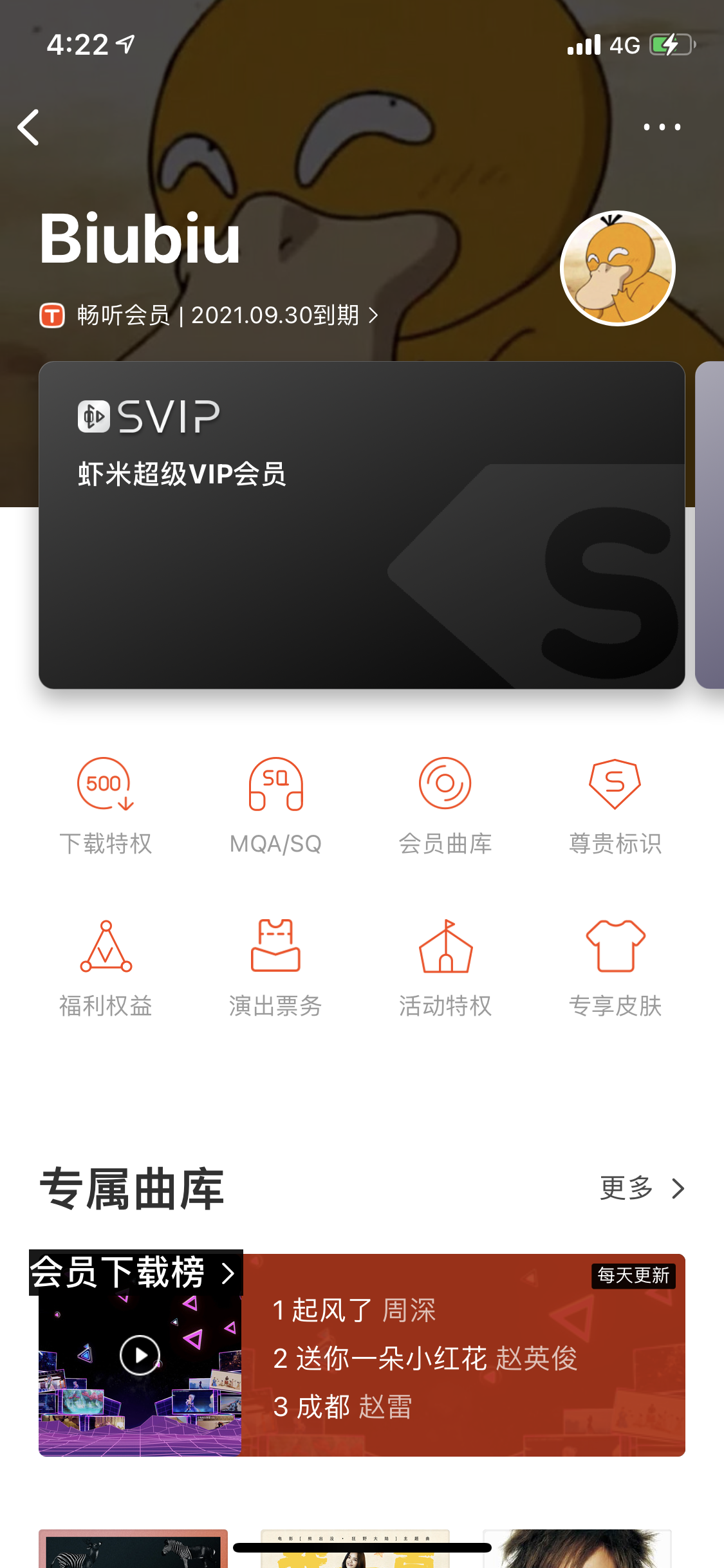724x1568 pixels.
Task: Open song 起风了 by 周深
Action: pos(354,1311)
